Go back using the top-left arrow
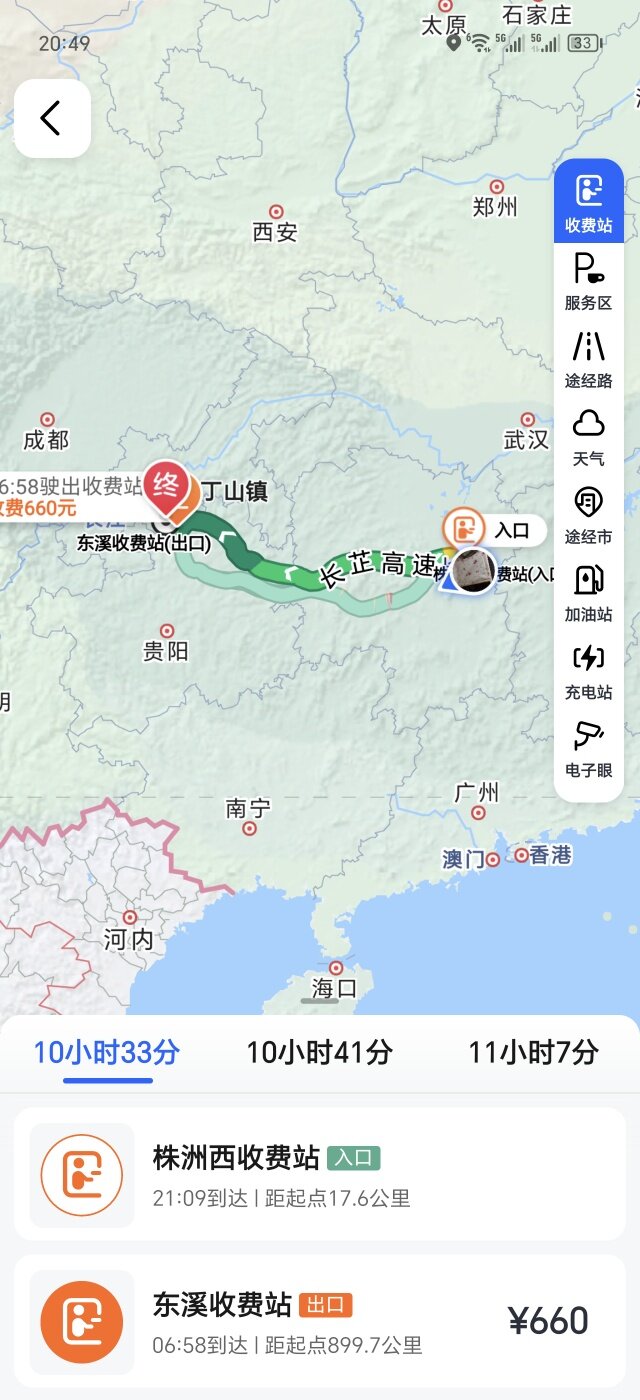This screenshot has width=640, height=1400. coord(52,119)
